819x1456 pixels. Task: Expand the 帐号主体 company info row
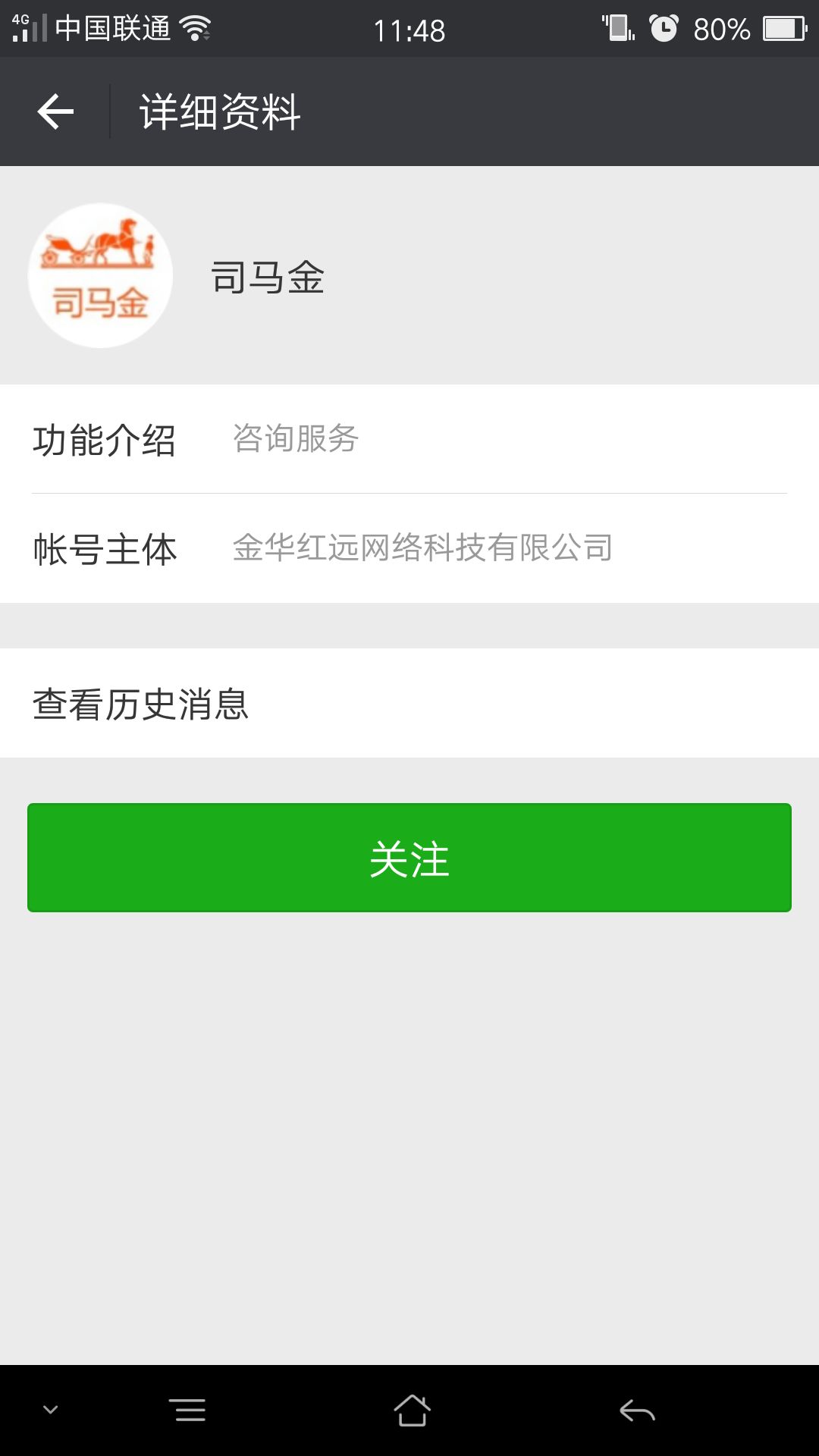[409, 550]
